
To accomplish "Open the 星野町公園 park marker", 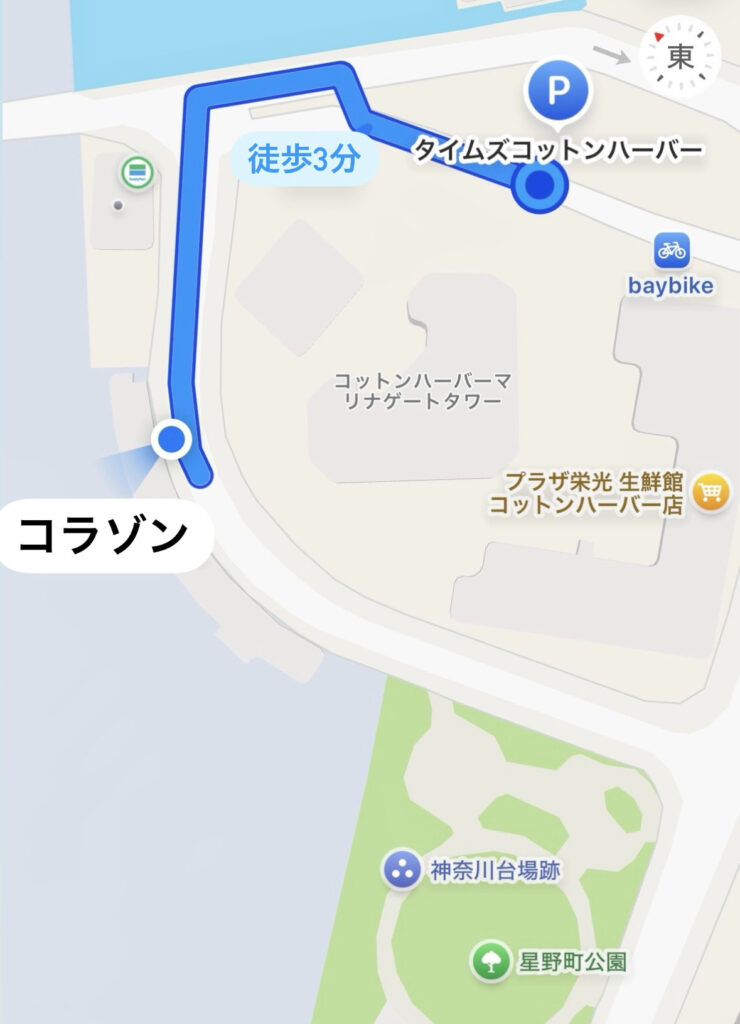I will [x=490, y=962].
